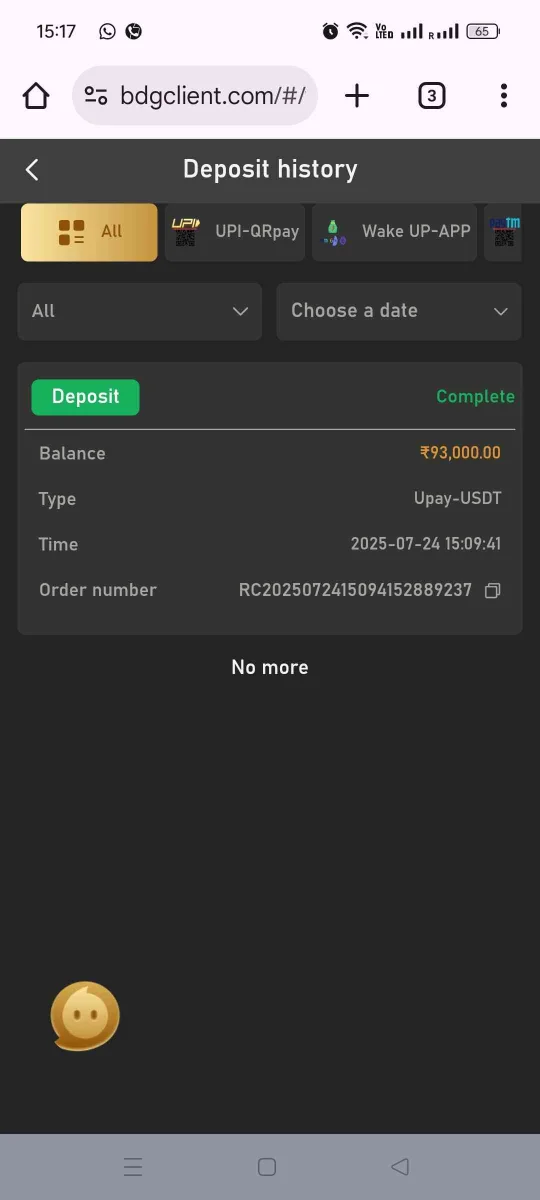Open the tab switcher showing 3 tabs

(431, 96)
